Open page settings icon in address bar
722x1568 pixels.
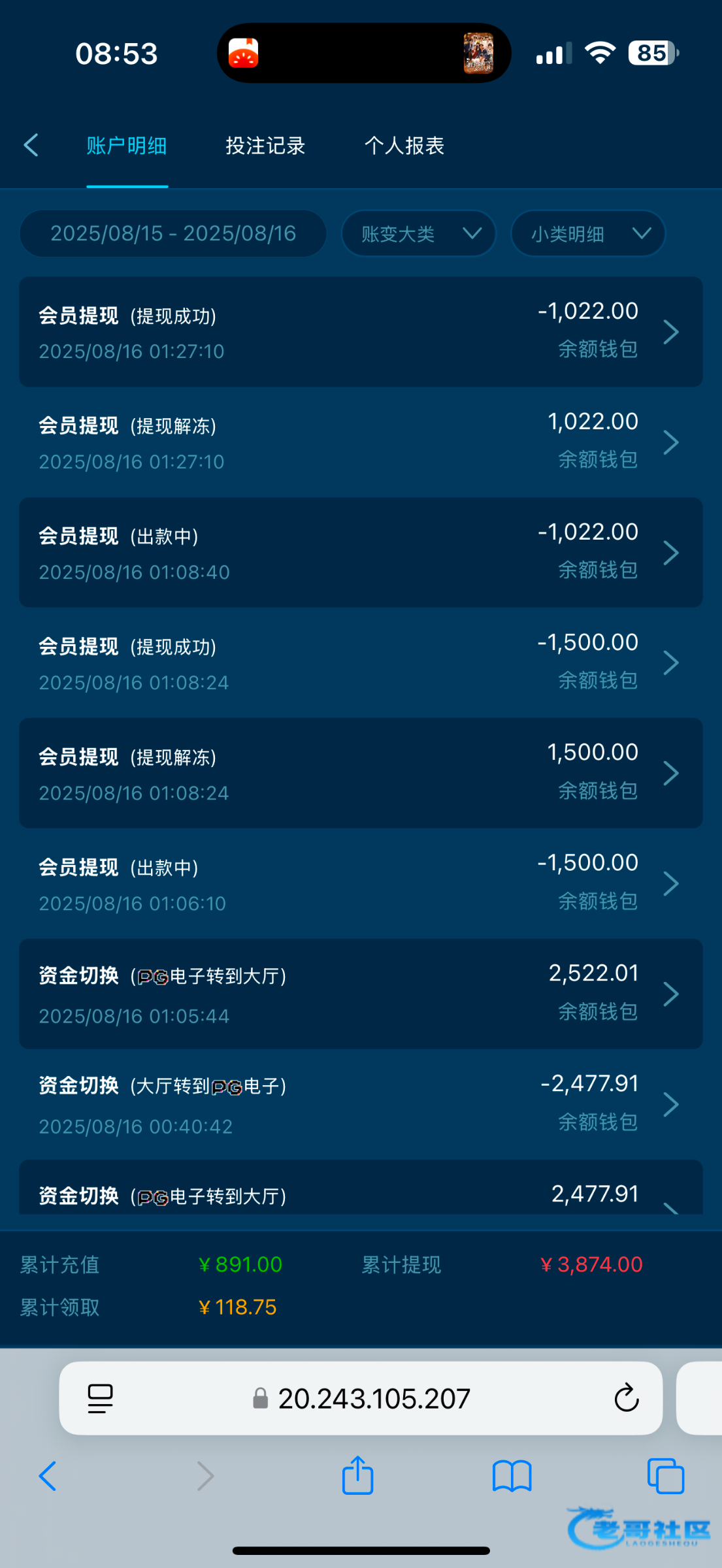(x=100, y=1399)
